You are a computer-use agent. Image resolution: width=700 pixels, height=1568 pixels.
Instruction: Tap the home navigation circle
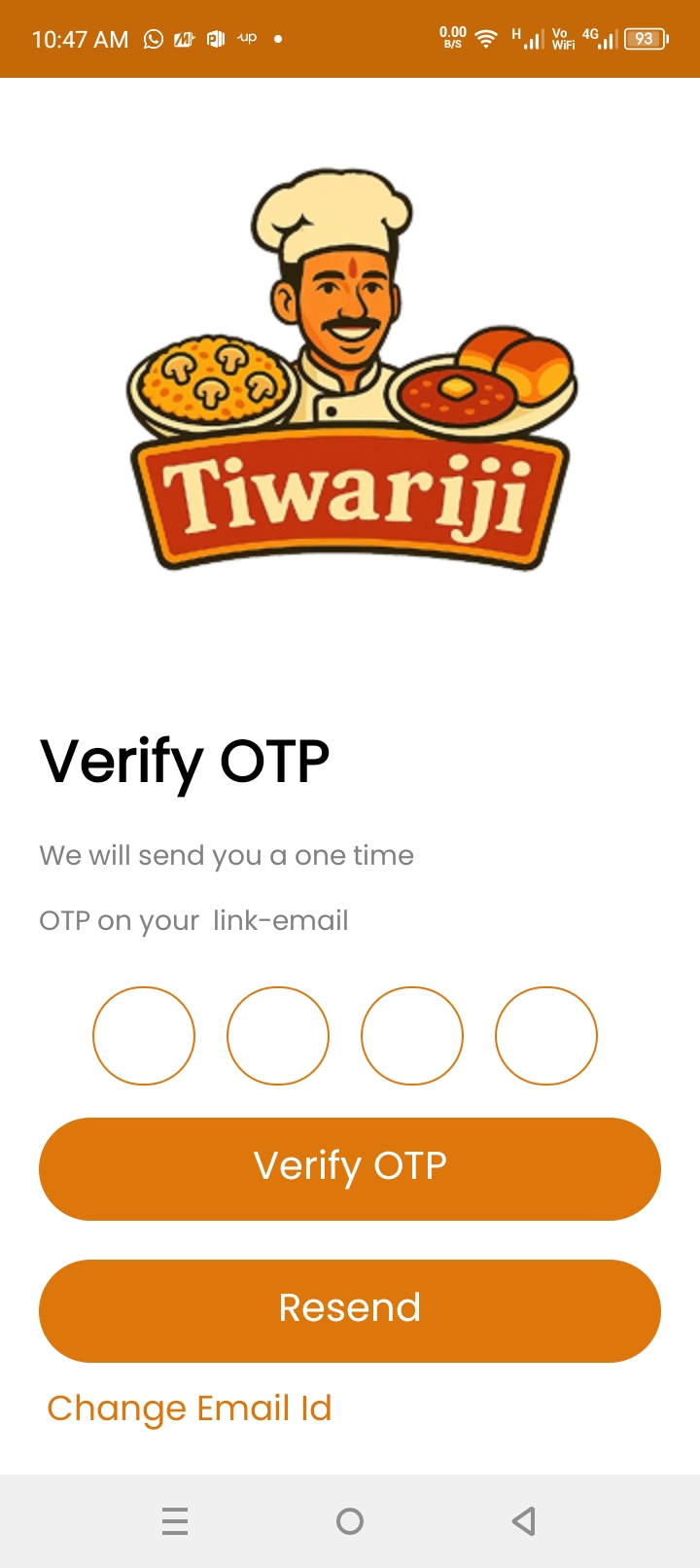(x=350, y=1520)
